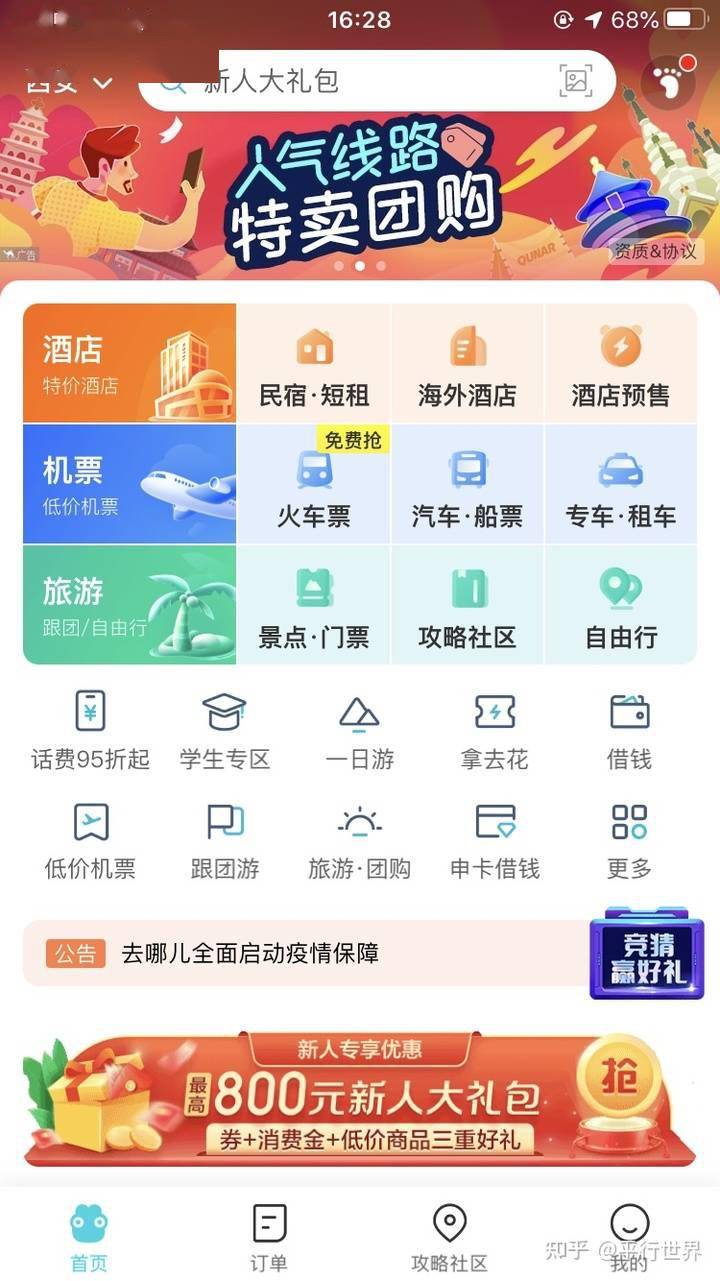Open the footprint history icon

coord(672,81)
